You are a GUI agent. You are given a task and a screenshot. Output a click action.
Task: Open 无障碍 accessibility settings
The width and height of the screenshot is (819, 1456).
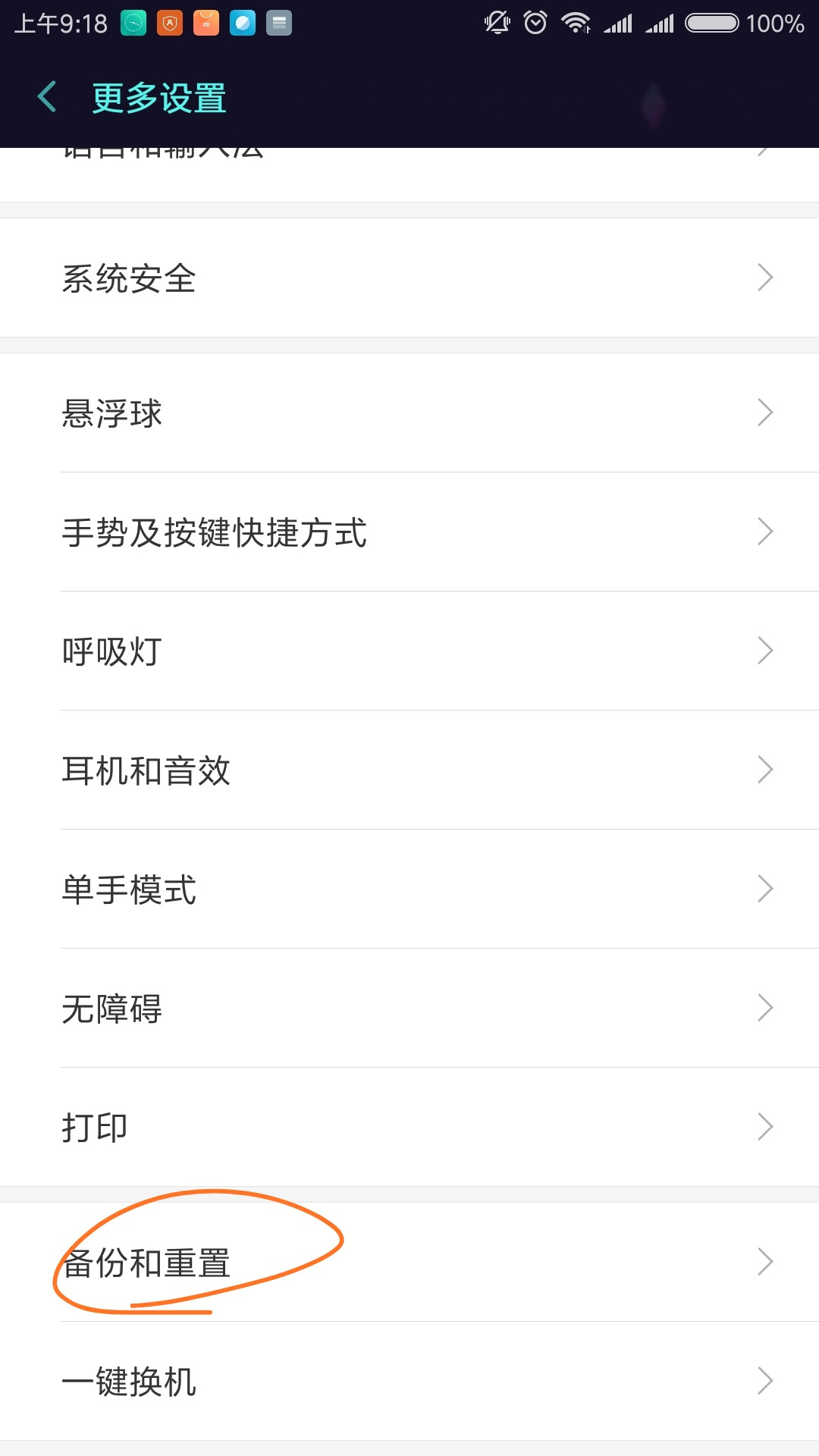(x=409, y=1008)
